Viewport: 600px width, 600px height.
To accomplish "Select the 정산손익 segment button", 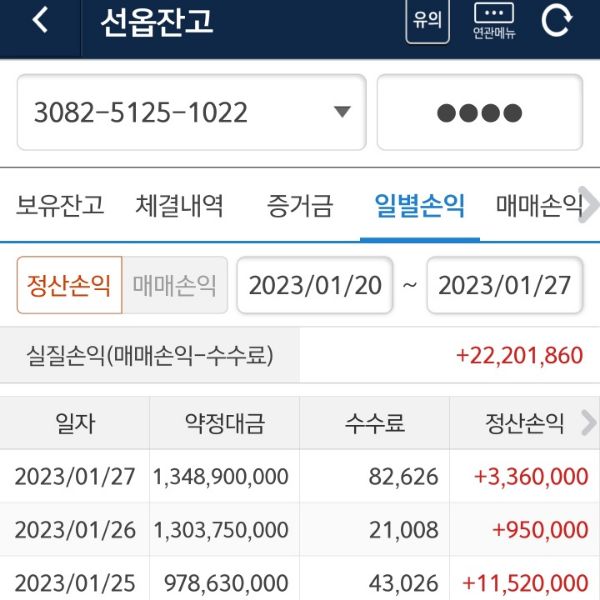I will [x=70, y=285].
